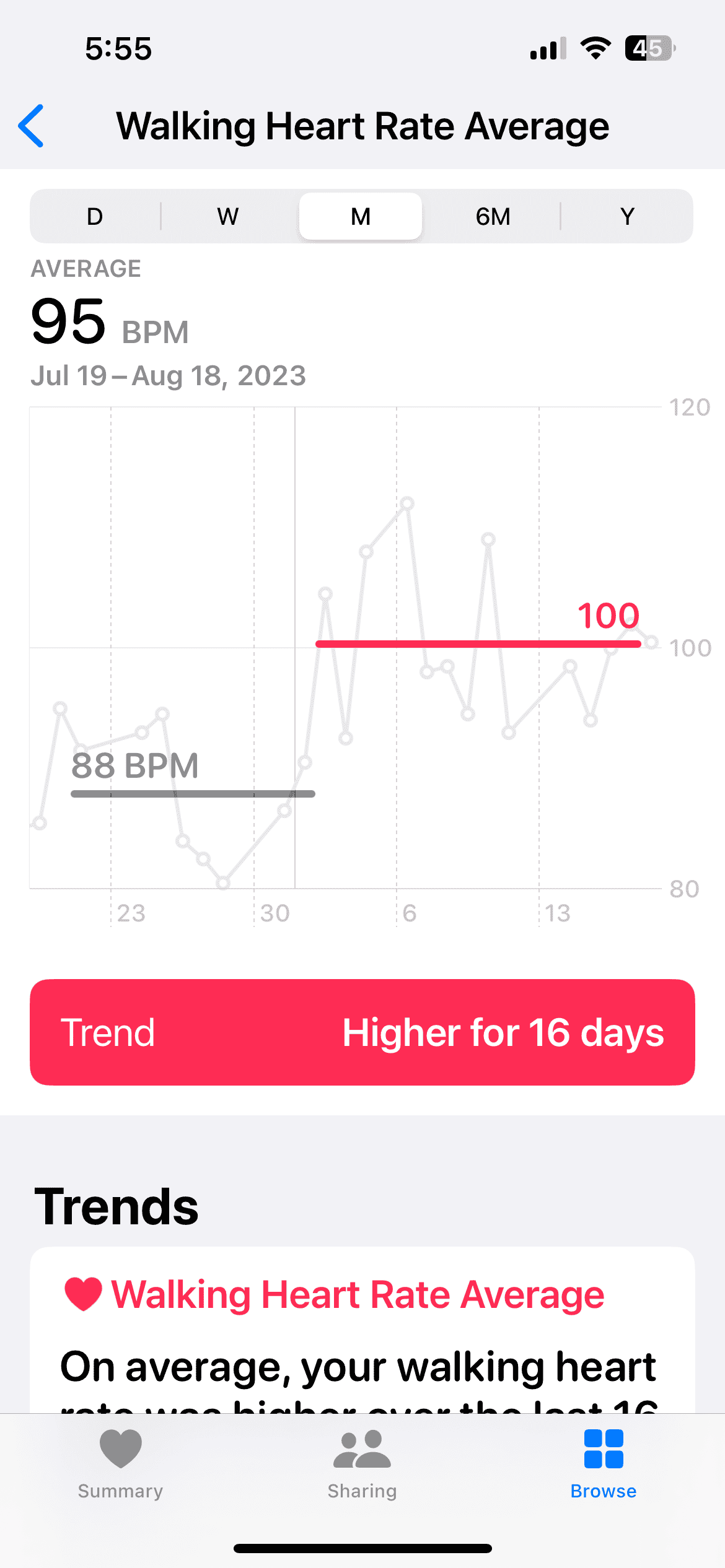Tap the Trend Higher for 16 days button
Viewport: 725px width, 1568px height.
[x=362, y=1032]
